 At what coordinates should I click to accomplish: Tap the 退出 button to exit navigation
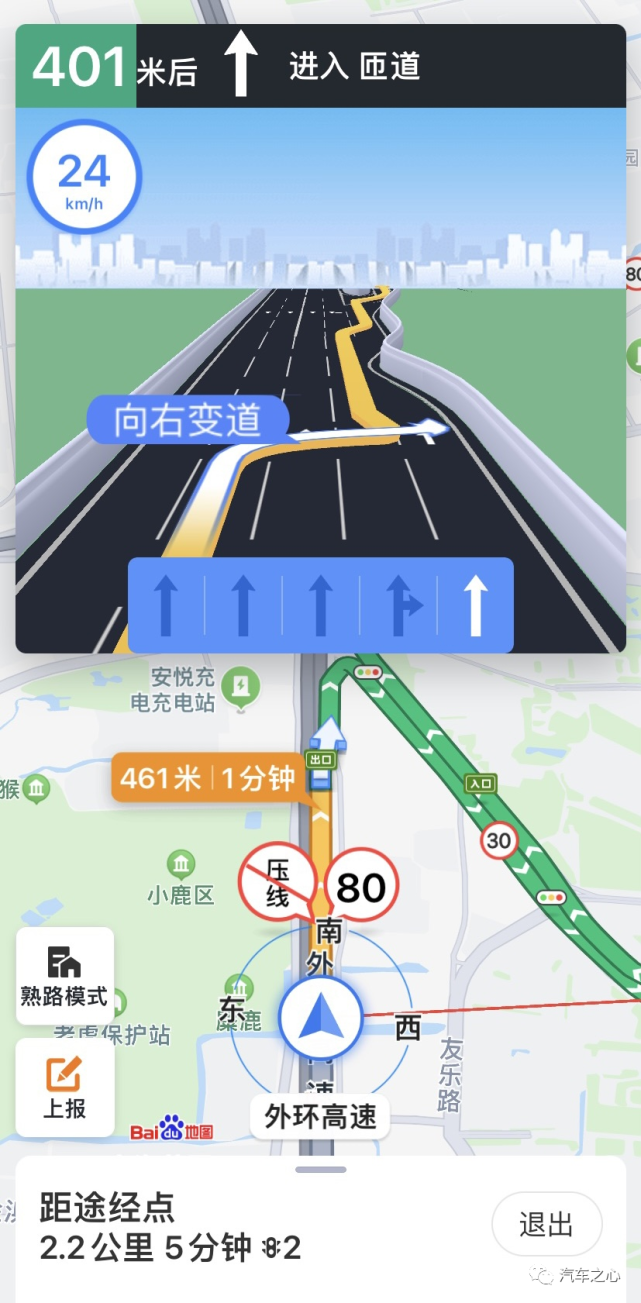coord(546,1225)
